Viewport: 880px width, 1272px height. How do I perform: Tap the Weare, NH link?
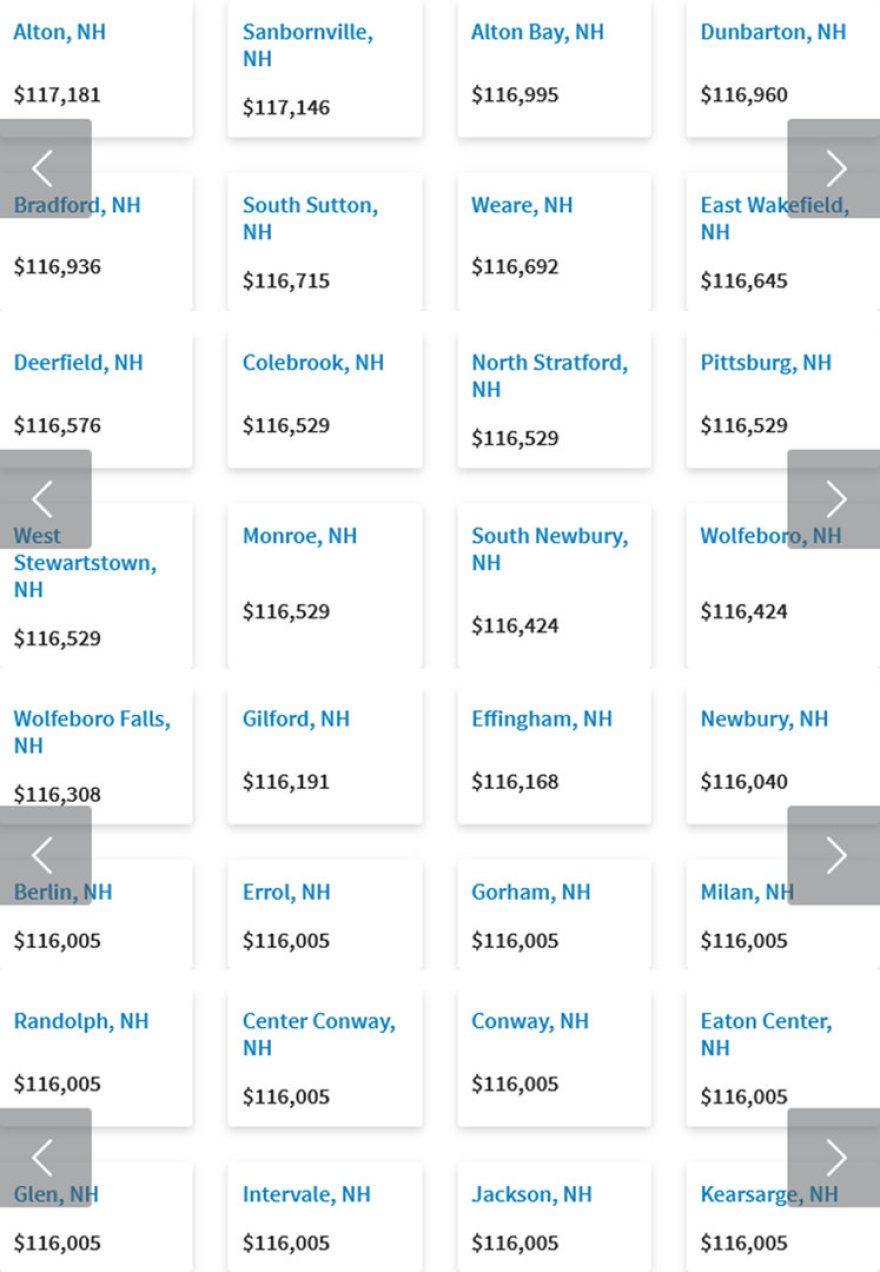(x=521, y=205)
